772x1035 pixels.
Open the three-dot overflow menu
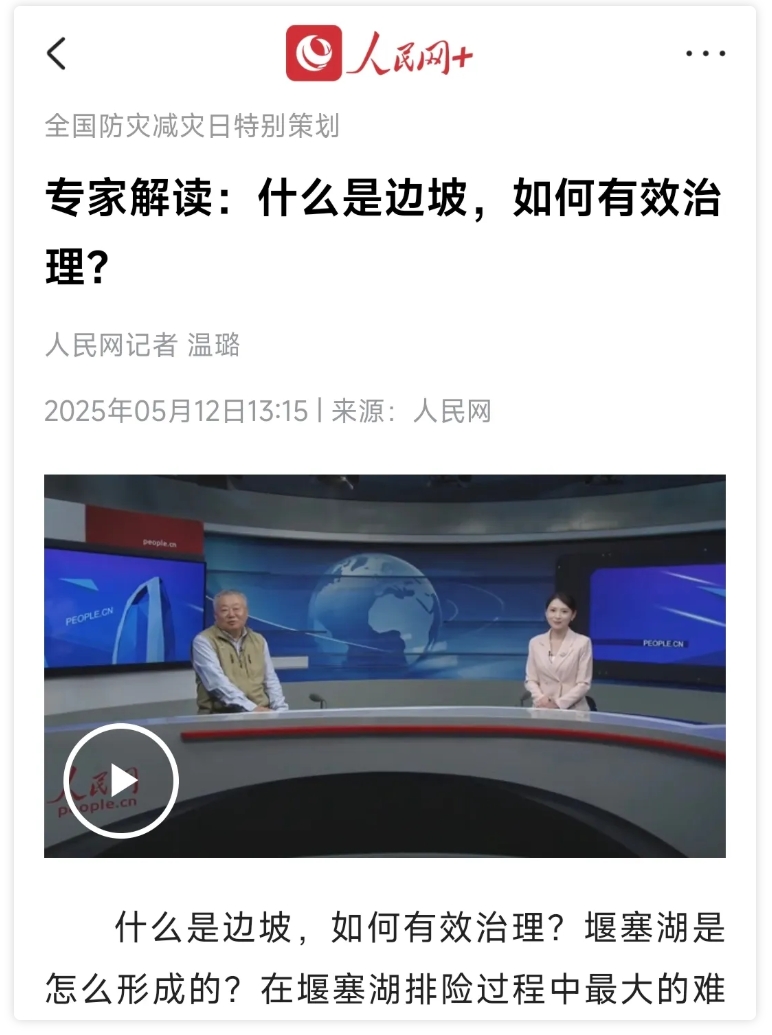tap(705, 54)
